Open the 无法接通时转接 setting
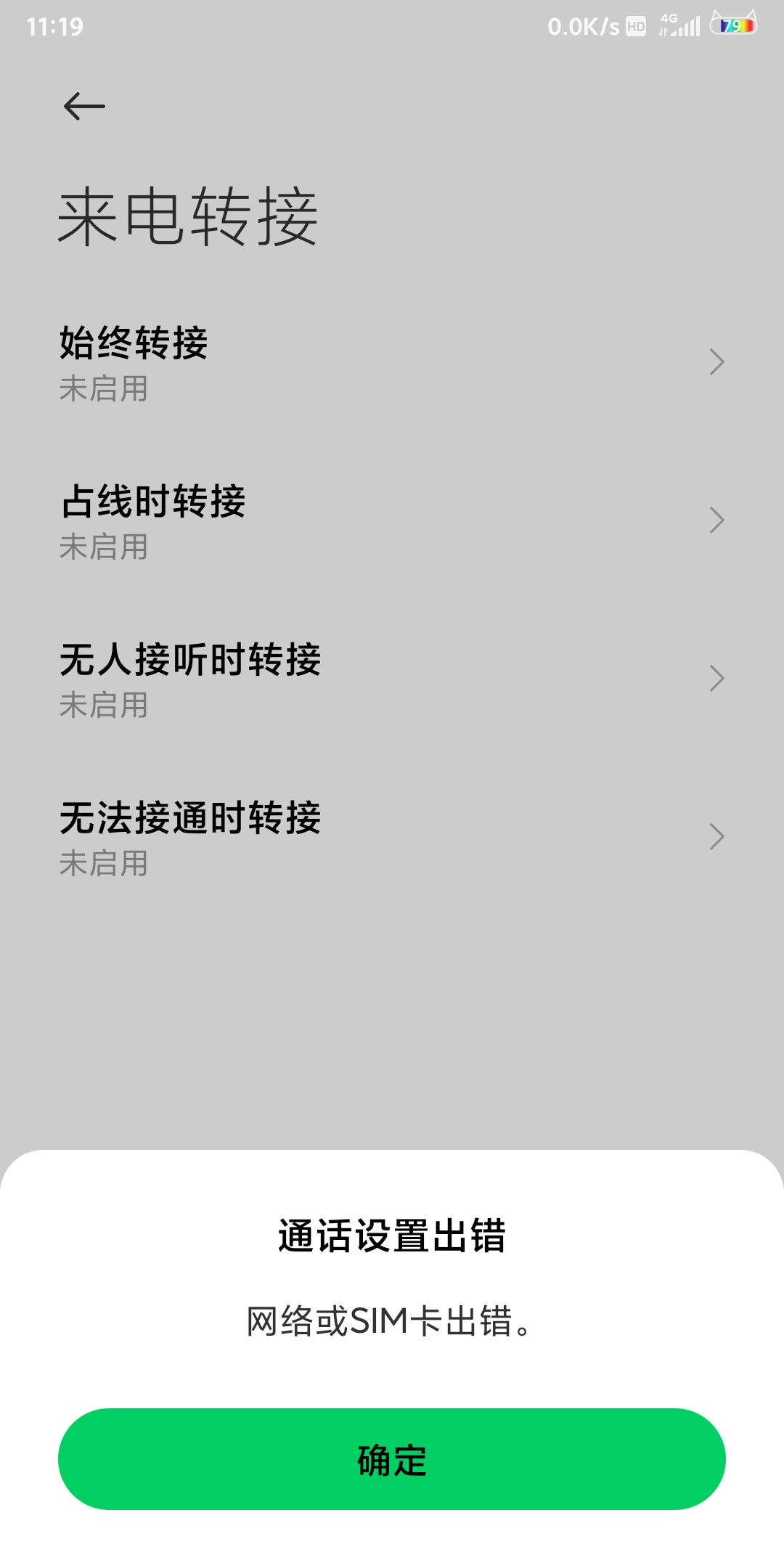This screenshot has height=1568, width=784. point(392,838)
